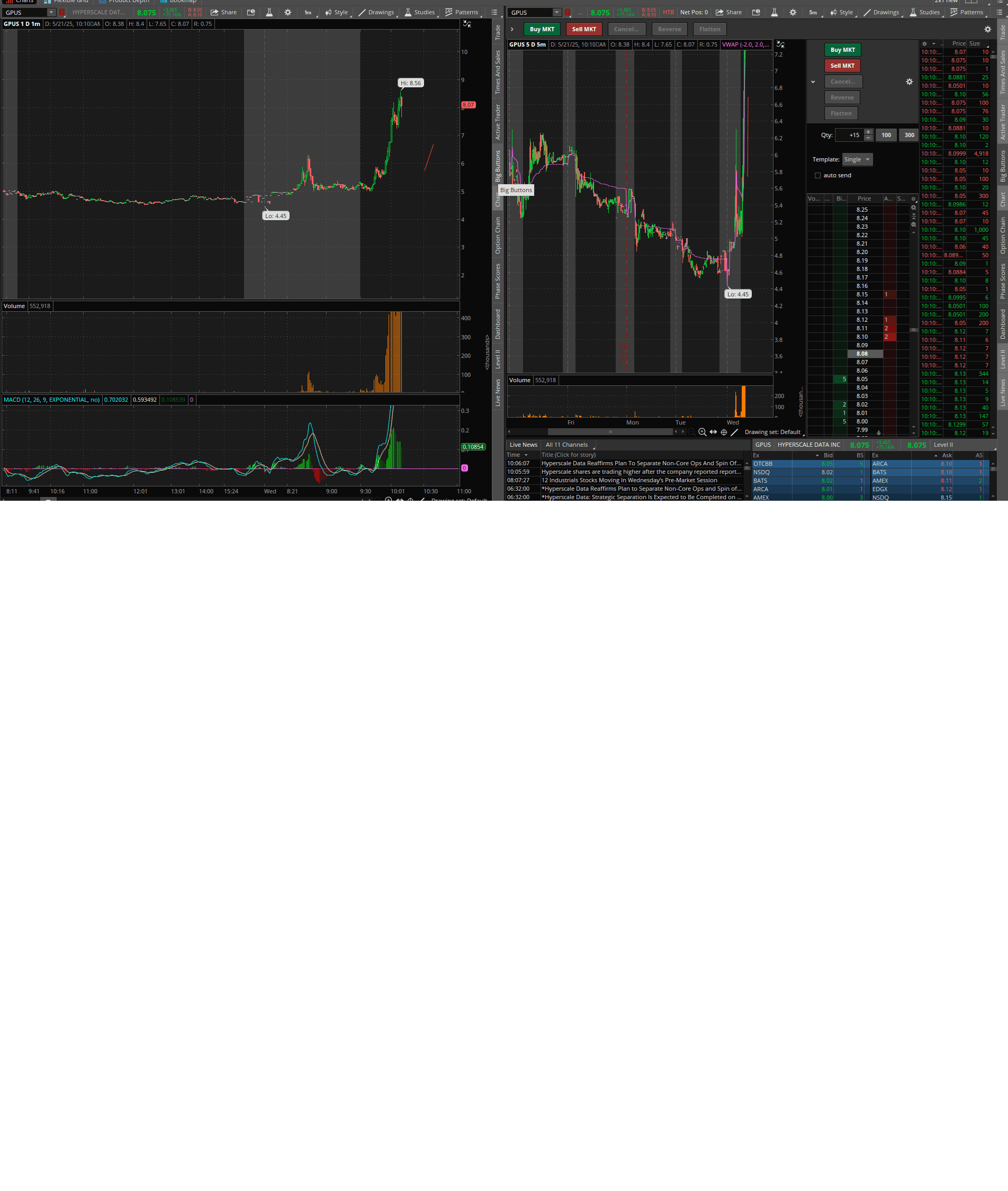Image resolution: width=1008 pixels, height=1191 pixels.
Task: Open the Hyperscale shares trading higher news story
Action: [x=640, y=472]
